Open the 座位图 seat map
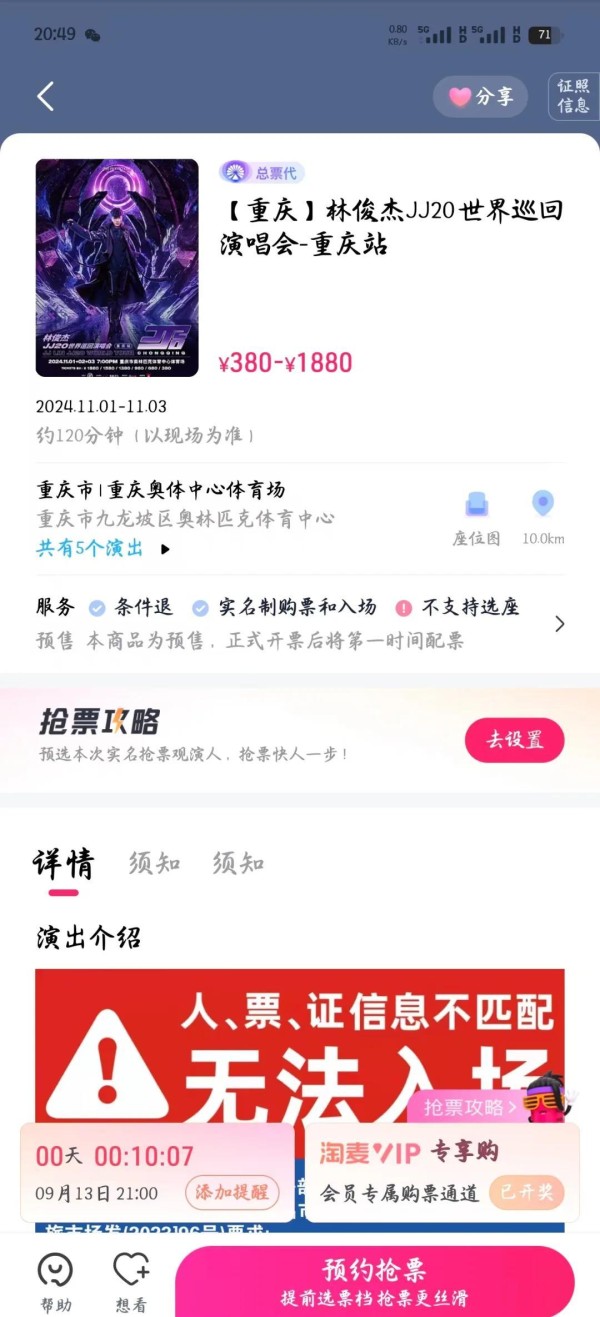Image resolution: width=600 pixels, height=1317 pixels. (476, 518)
